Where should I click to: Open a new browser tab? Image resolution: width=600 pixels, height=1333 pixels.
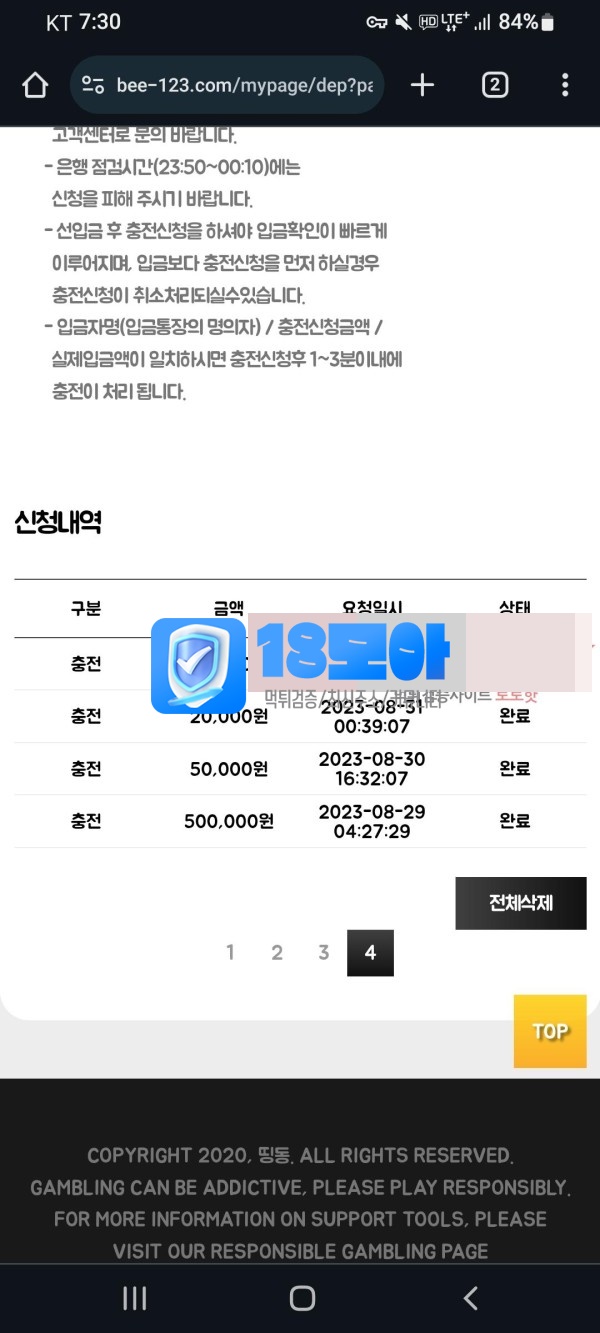tap(422, 86)
